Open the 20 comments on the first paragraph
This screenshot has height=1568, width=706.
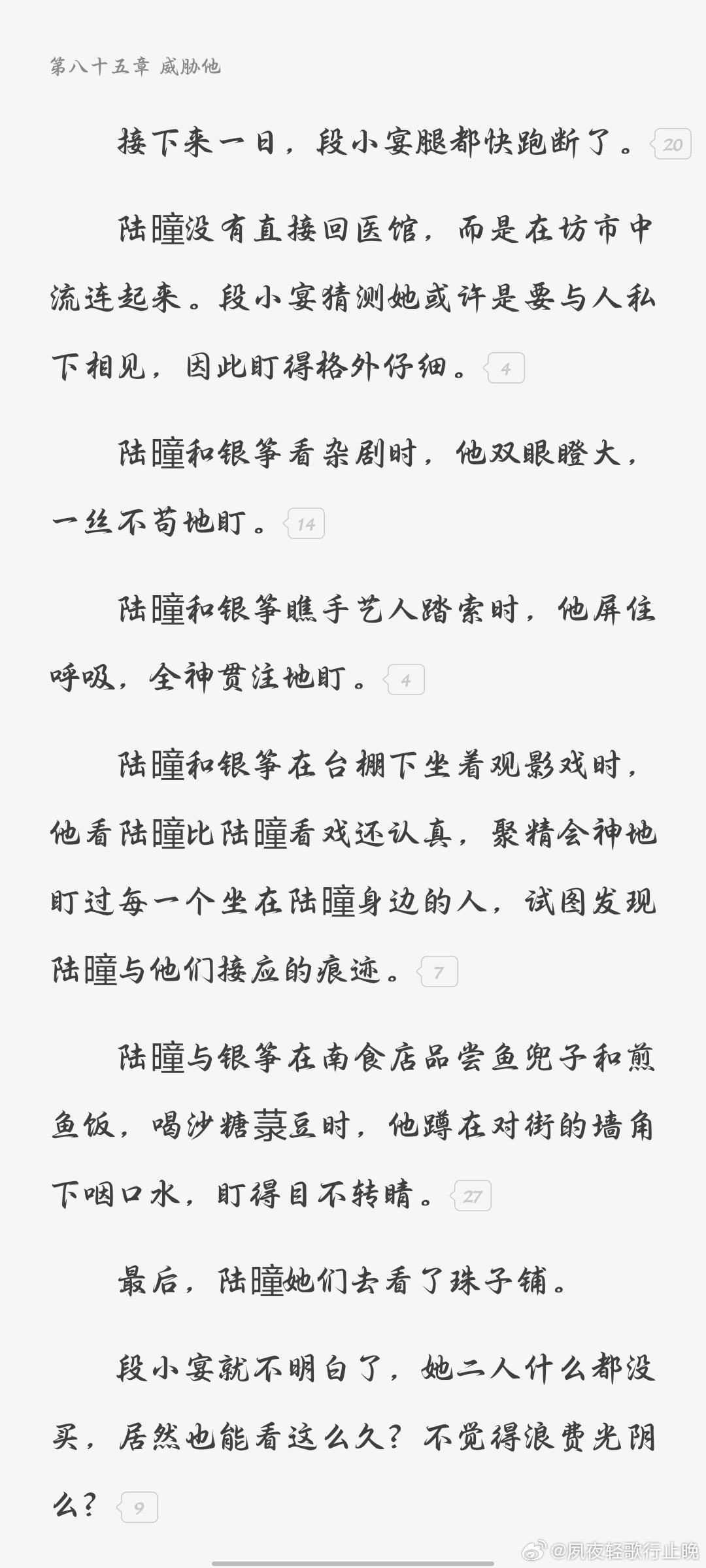tap(671, 144)
